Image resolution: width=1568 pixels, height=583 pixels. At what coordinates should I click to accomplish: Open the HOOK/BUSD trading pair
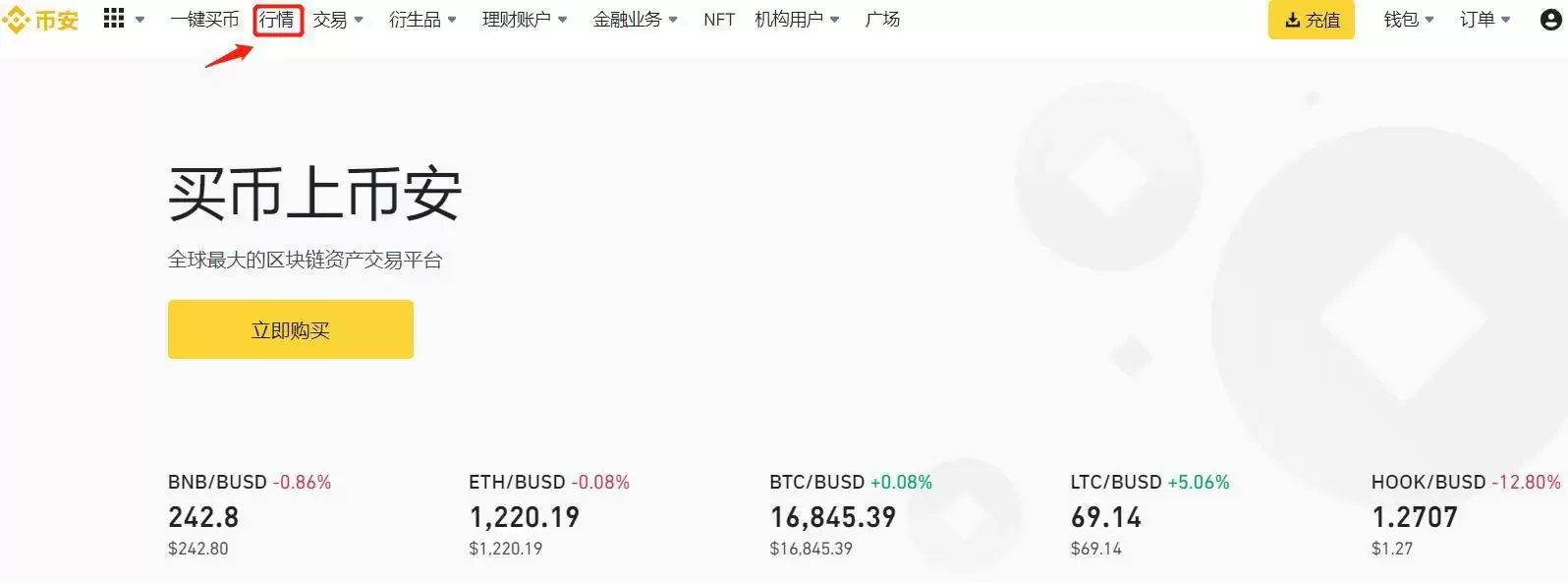(x=1428, y=482)
